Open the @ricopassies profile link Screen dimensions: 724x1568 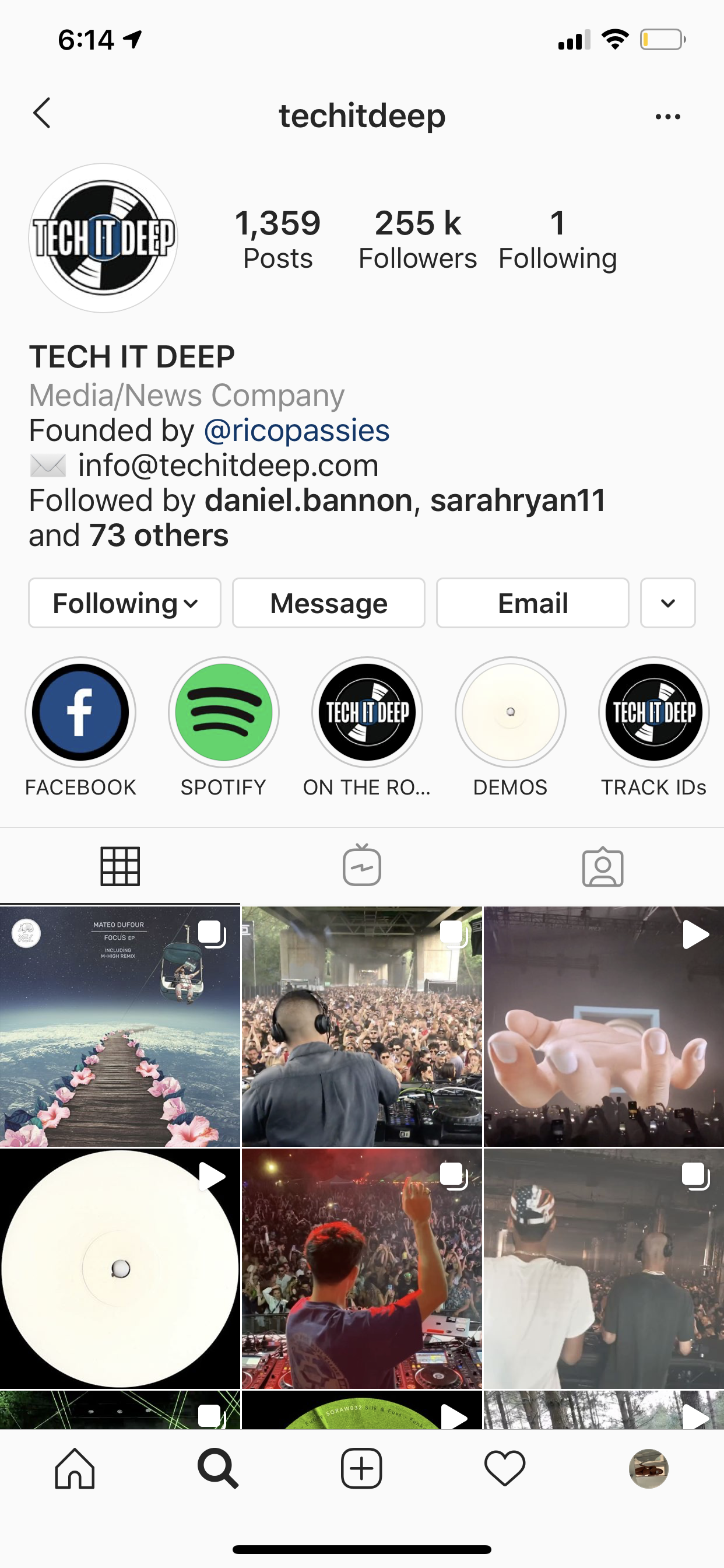tap(296, 430)
